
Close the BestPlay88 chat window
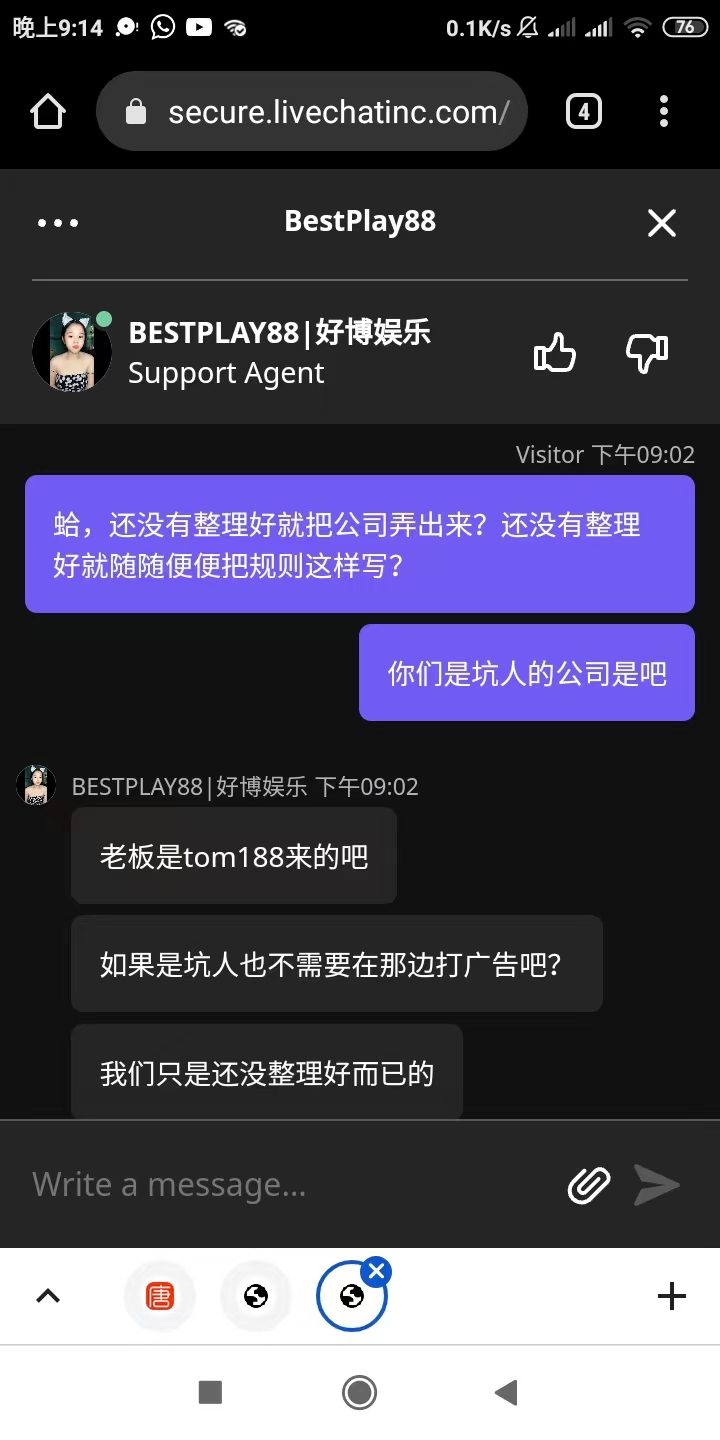pos(662,223)
